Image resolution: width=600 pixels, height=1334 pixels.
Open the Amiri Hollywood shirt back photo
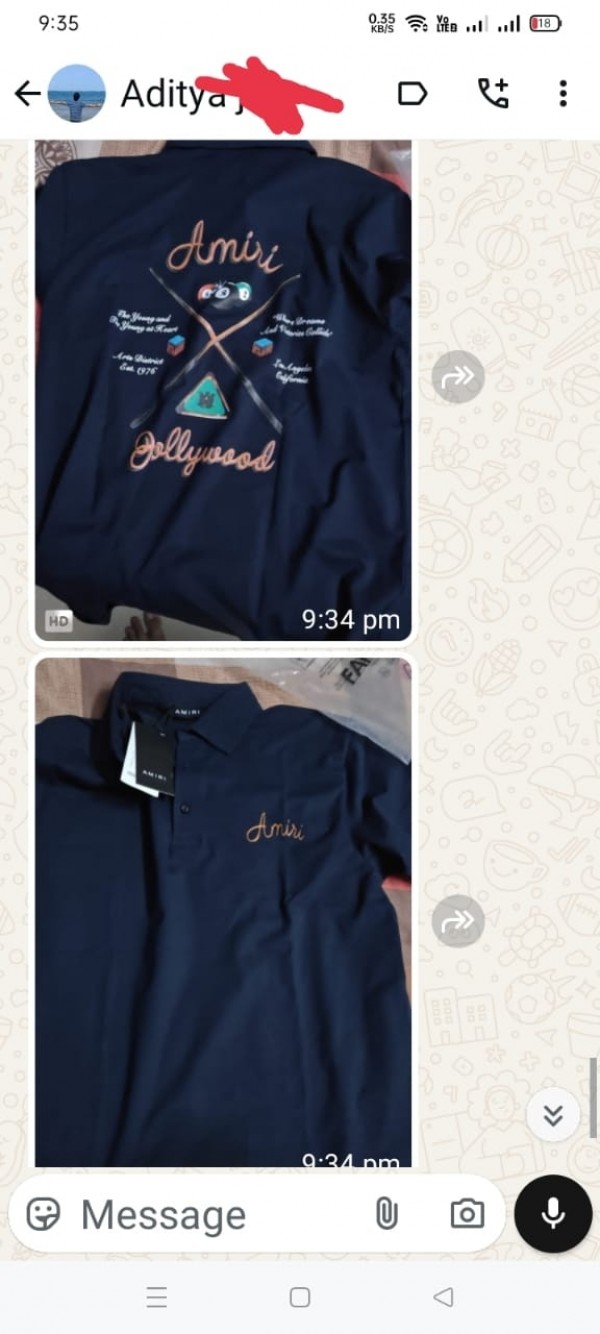coord(223,390)
